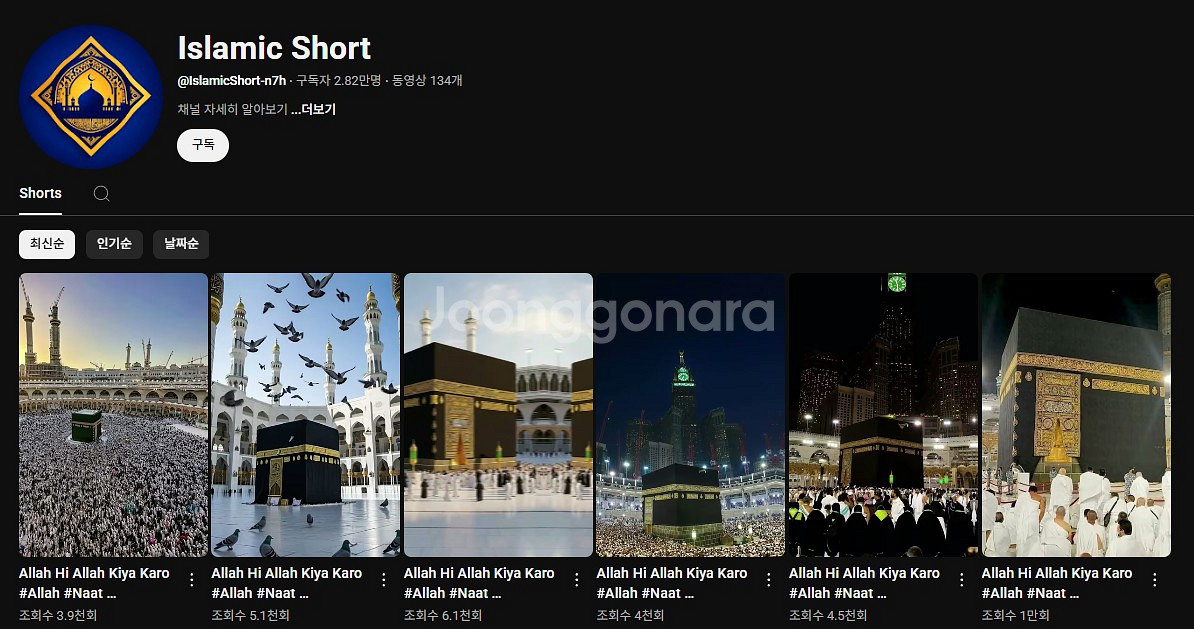
Task: Open more options for 4천 views Short
Action: coord(768,580)
